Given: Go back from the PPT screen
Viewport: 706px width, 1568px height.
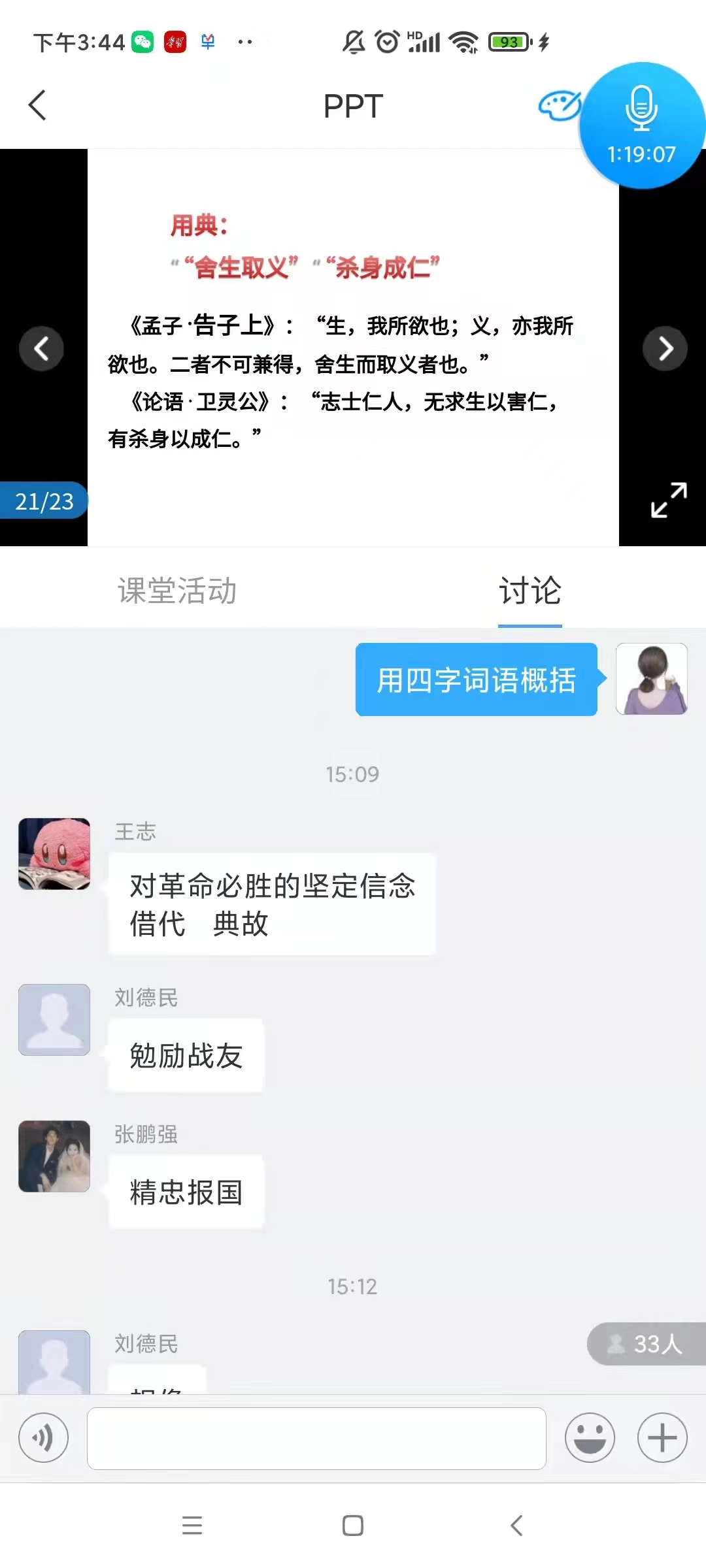Looking at the screenshot, I should click(x=38, y=105).
